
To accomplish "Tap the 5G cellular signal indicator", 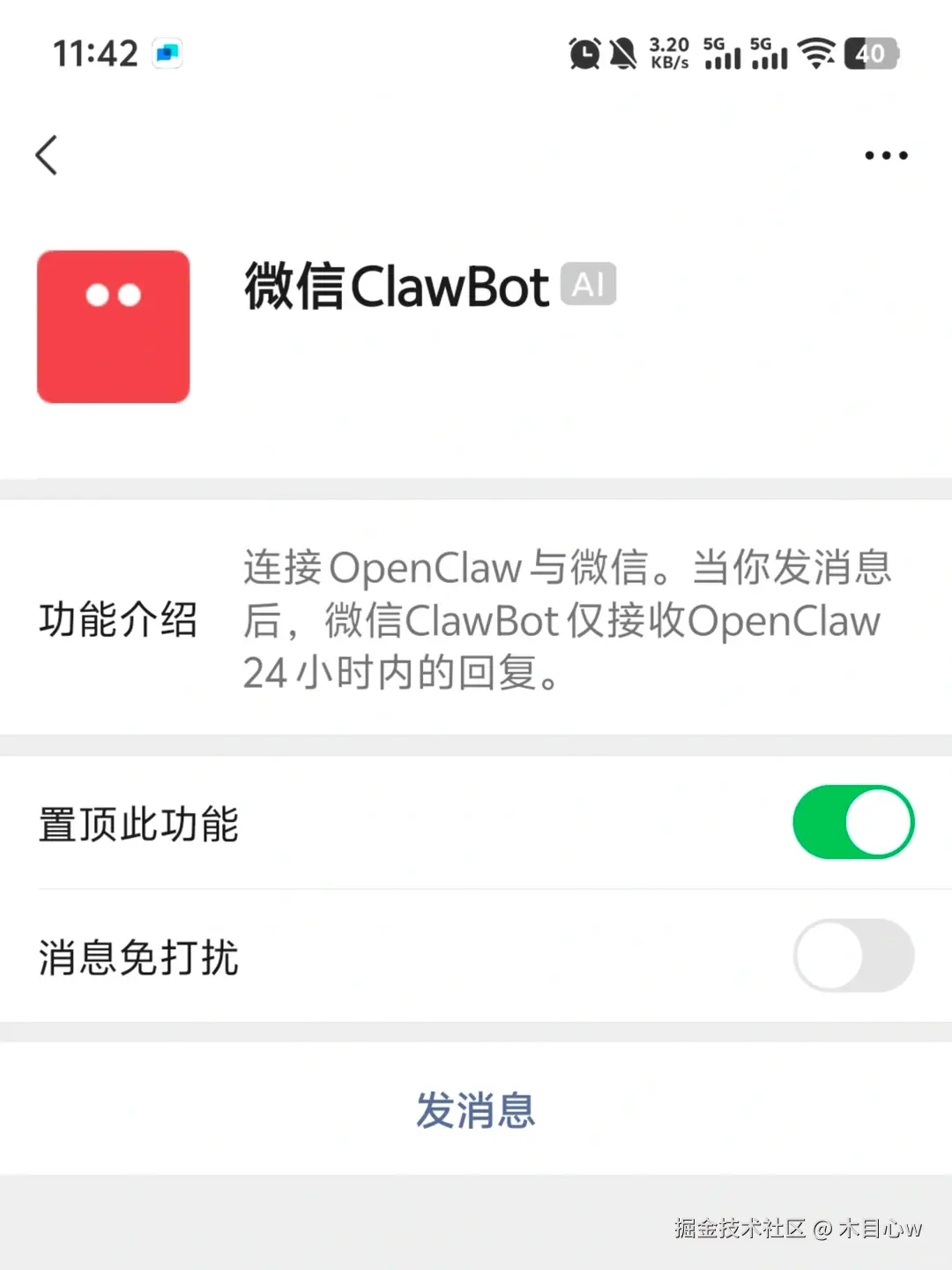I will (721, 54).
